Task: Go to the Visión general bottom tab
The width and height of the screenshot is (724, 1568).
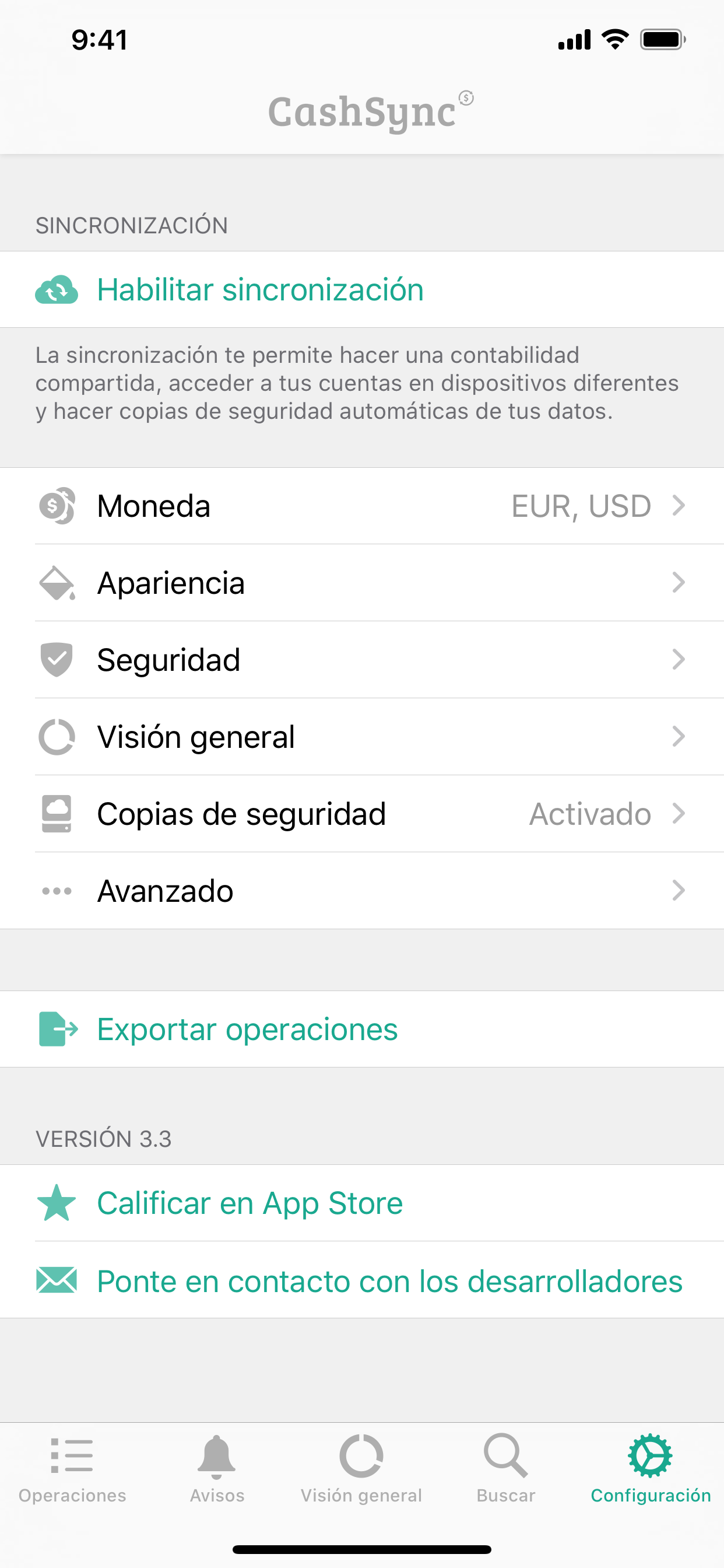Action: 361,1468
